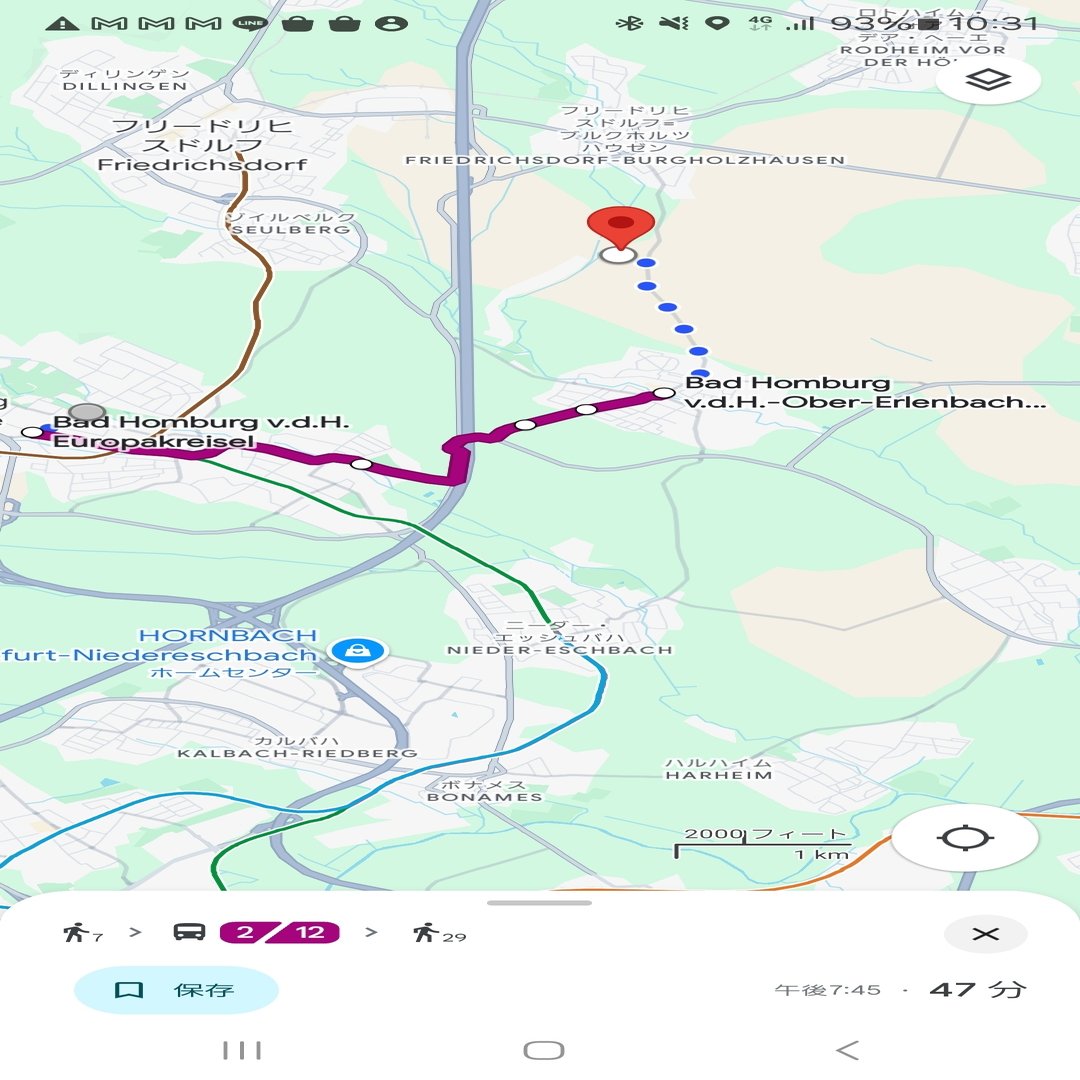1080x1080 pixels.
Task: Close the route details panel
Action: coord(985,934)
